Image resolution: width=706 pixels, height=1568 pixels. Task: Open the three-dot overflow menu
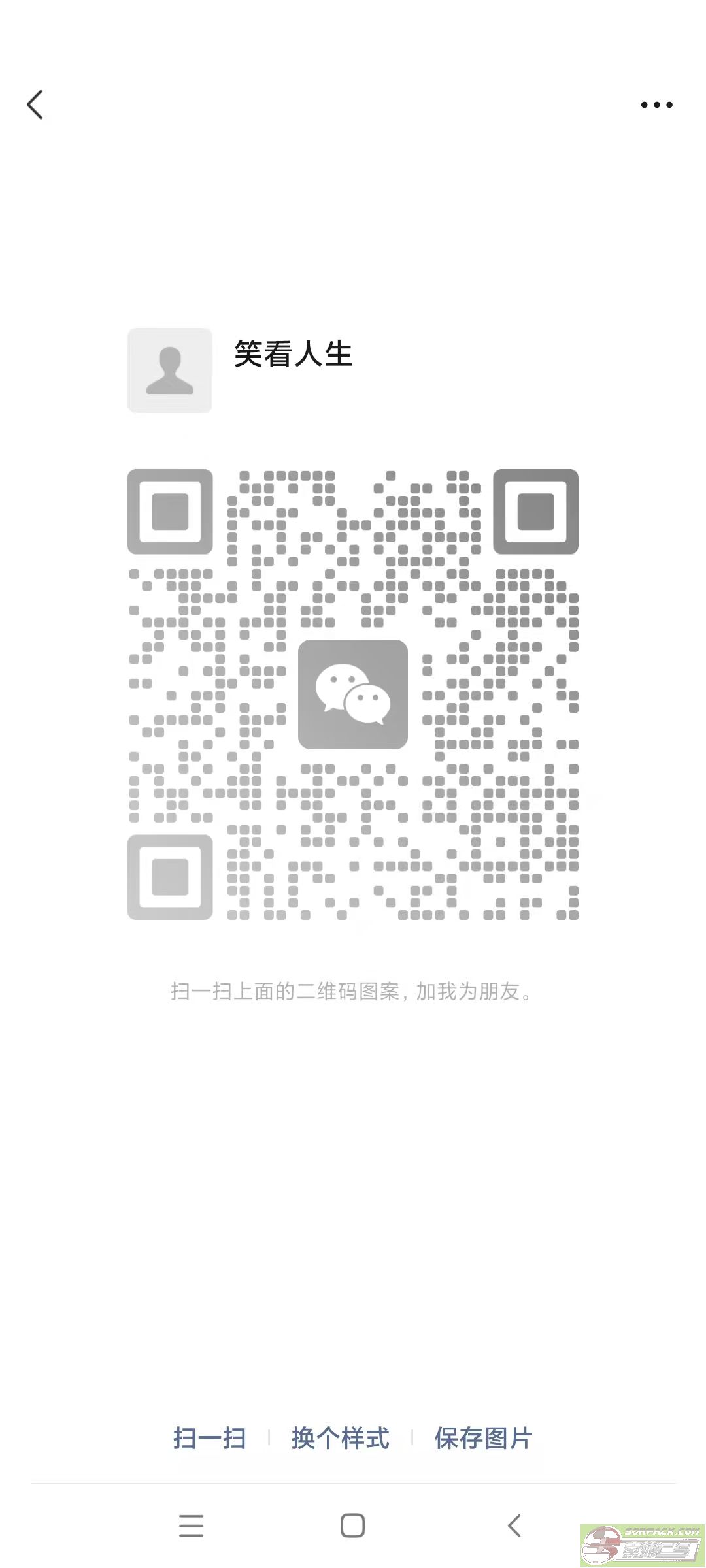tap(656, 105)
